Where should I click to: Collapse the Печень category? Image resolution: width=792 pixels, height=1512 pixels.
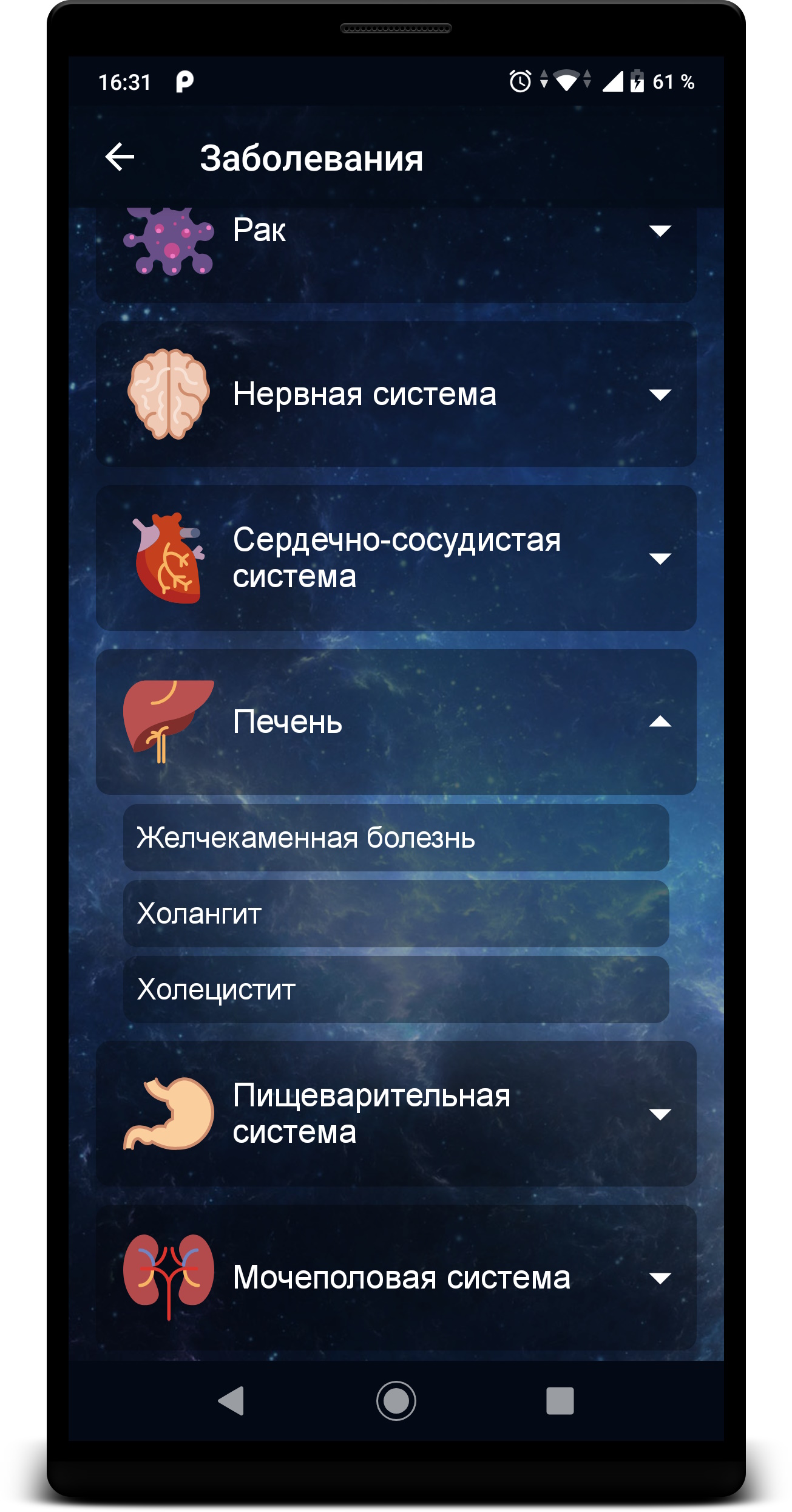(x=659, y=721)
